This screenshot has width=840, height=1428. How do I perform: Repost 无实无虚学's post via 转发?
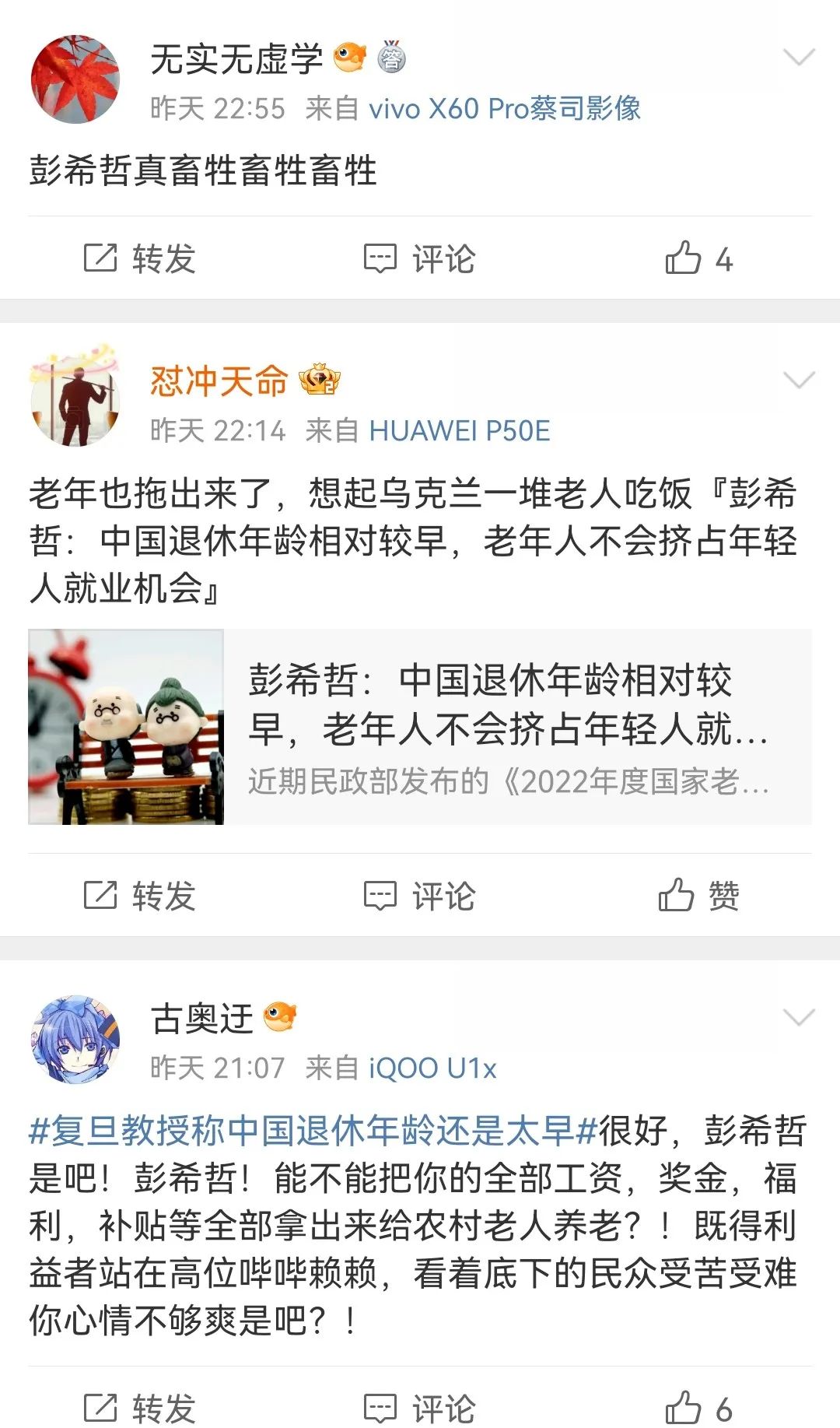pos(140,258)
